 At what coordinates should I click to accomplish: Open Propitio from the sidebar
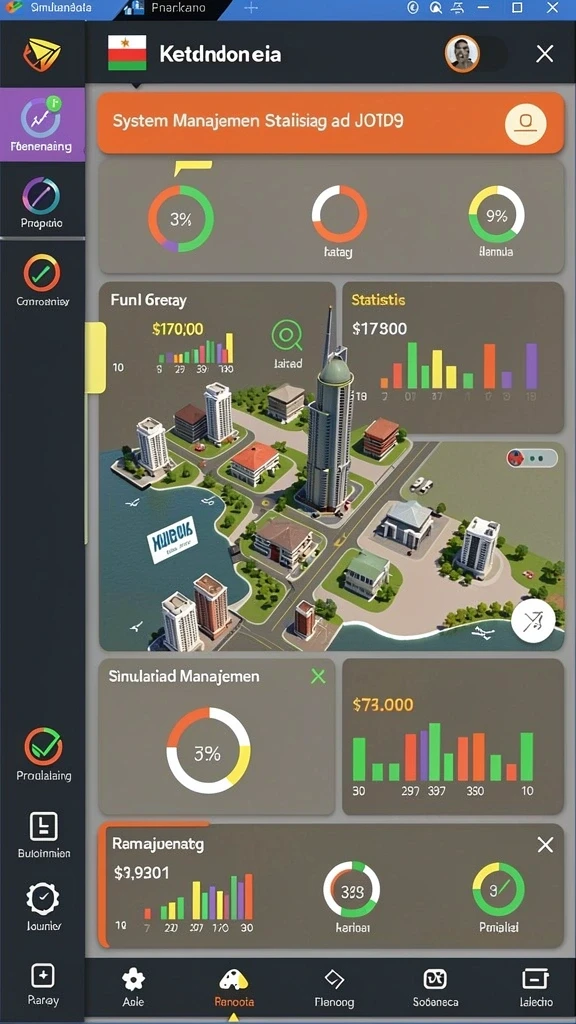point(42,203)
